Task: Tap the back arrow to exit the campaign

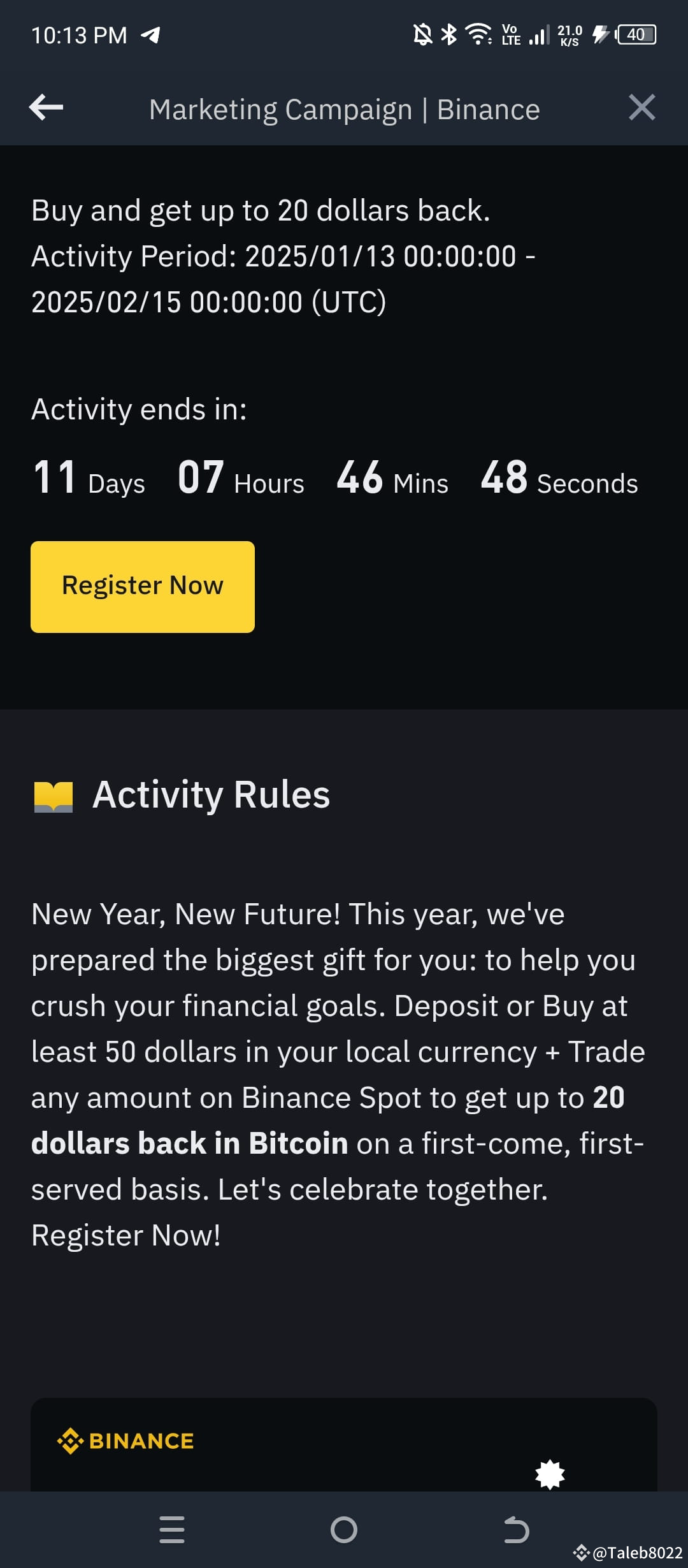Action: coord(46,108)
